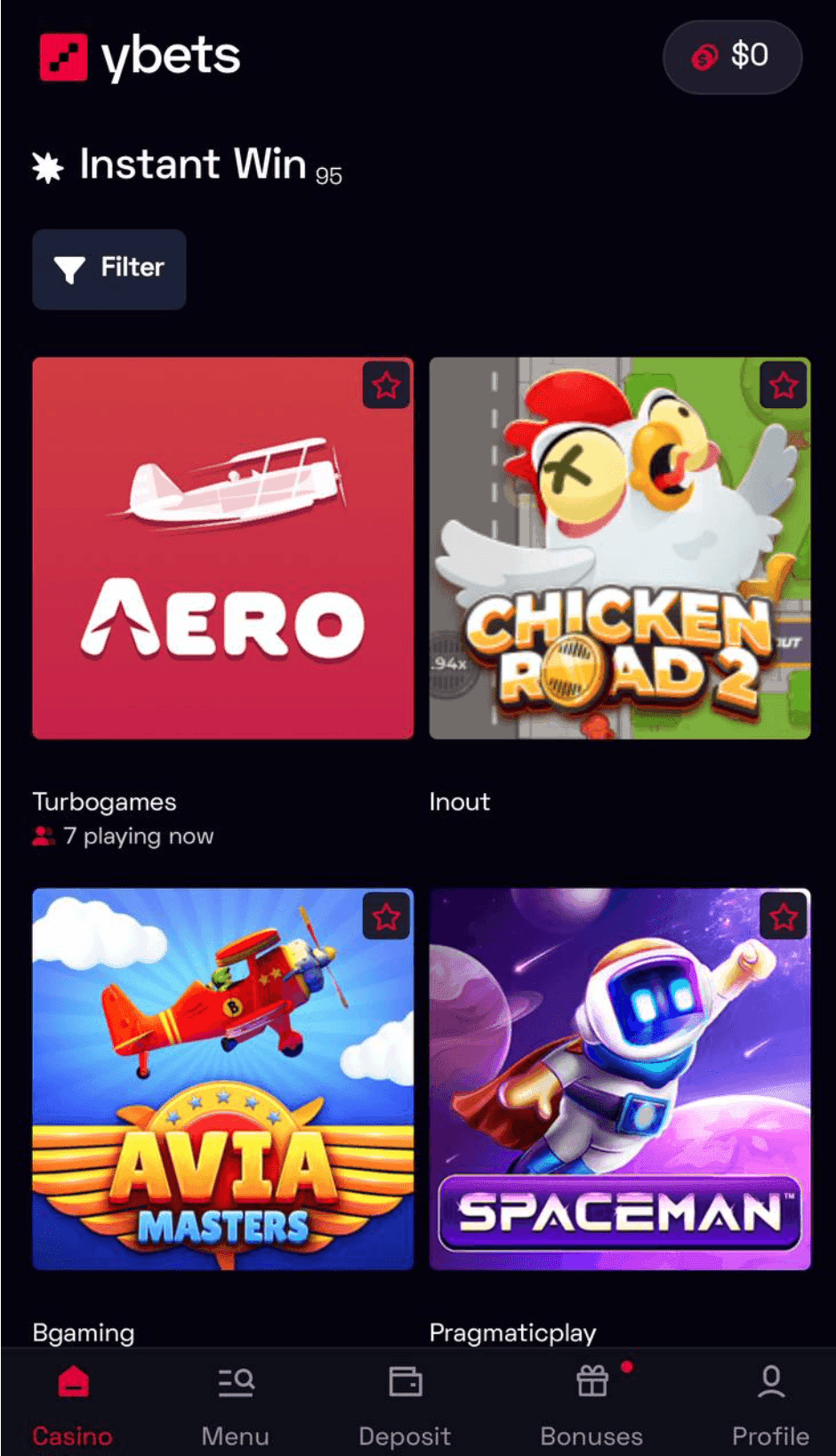This screenshot has height=1456, width=836.
Task: Click the red coin icon in balance pill
Action: coord(705,56)
